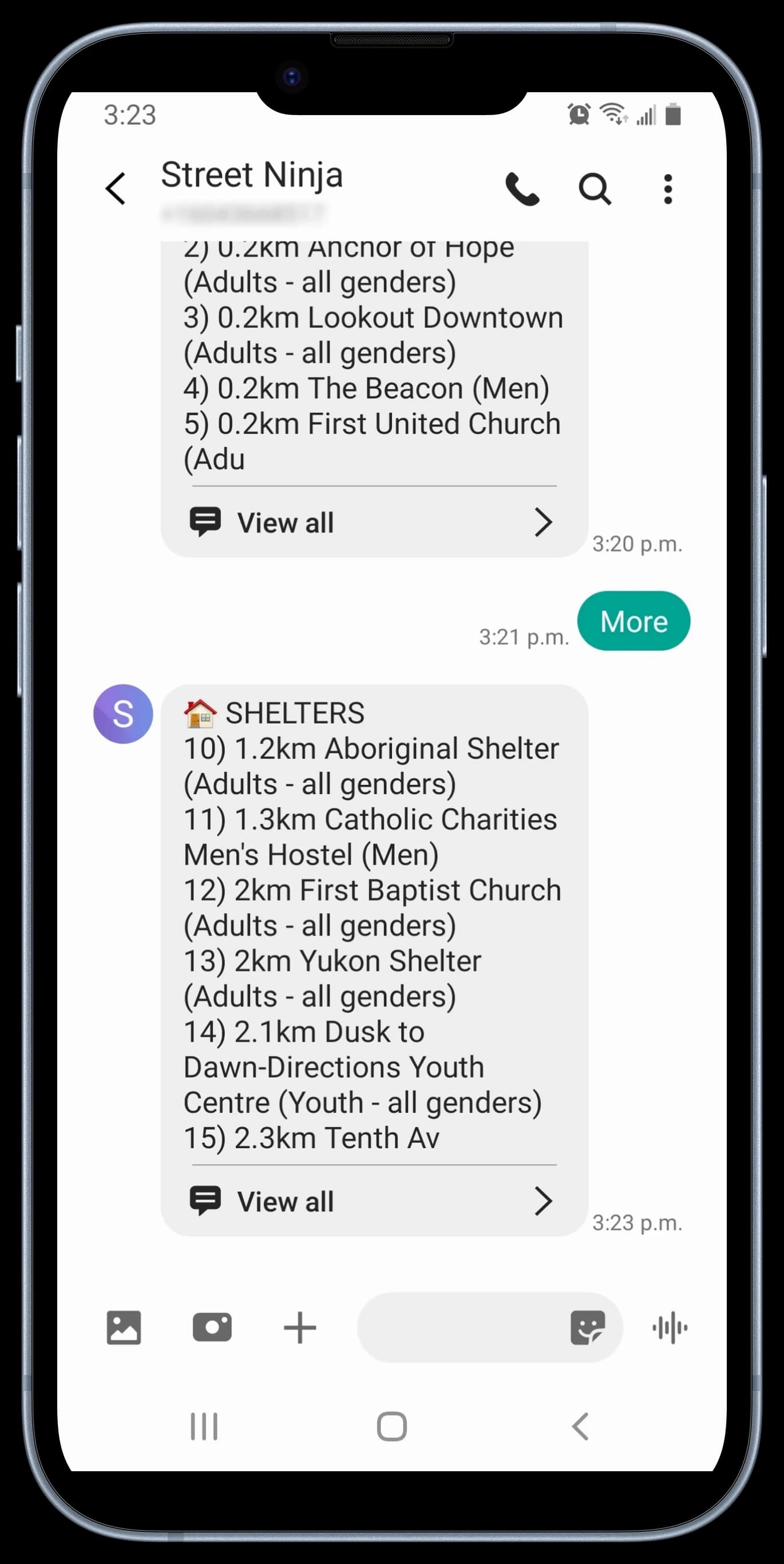Screen dimensions: 784x1564
Task: View all of the 3:23 p.m. SHELTERS message
Action: (x=373, y=1201)
